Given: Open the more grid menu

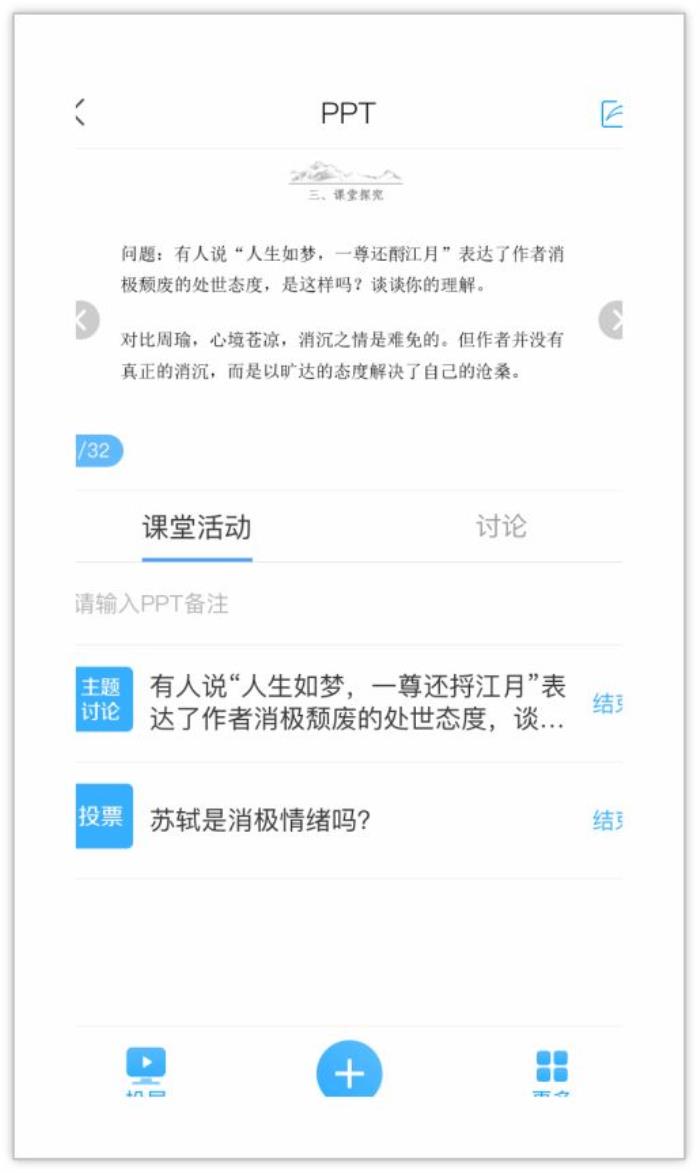Looking at the screenshot, I should (551, 1068).
